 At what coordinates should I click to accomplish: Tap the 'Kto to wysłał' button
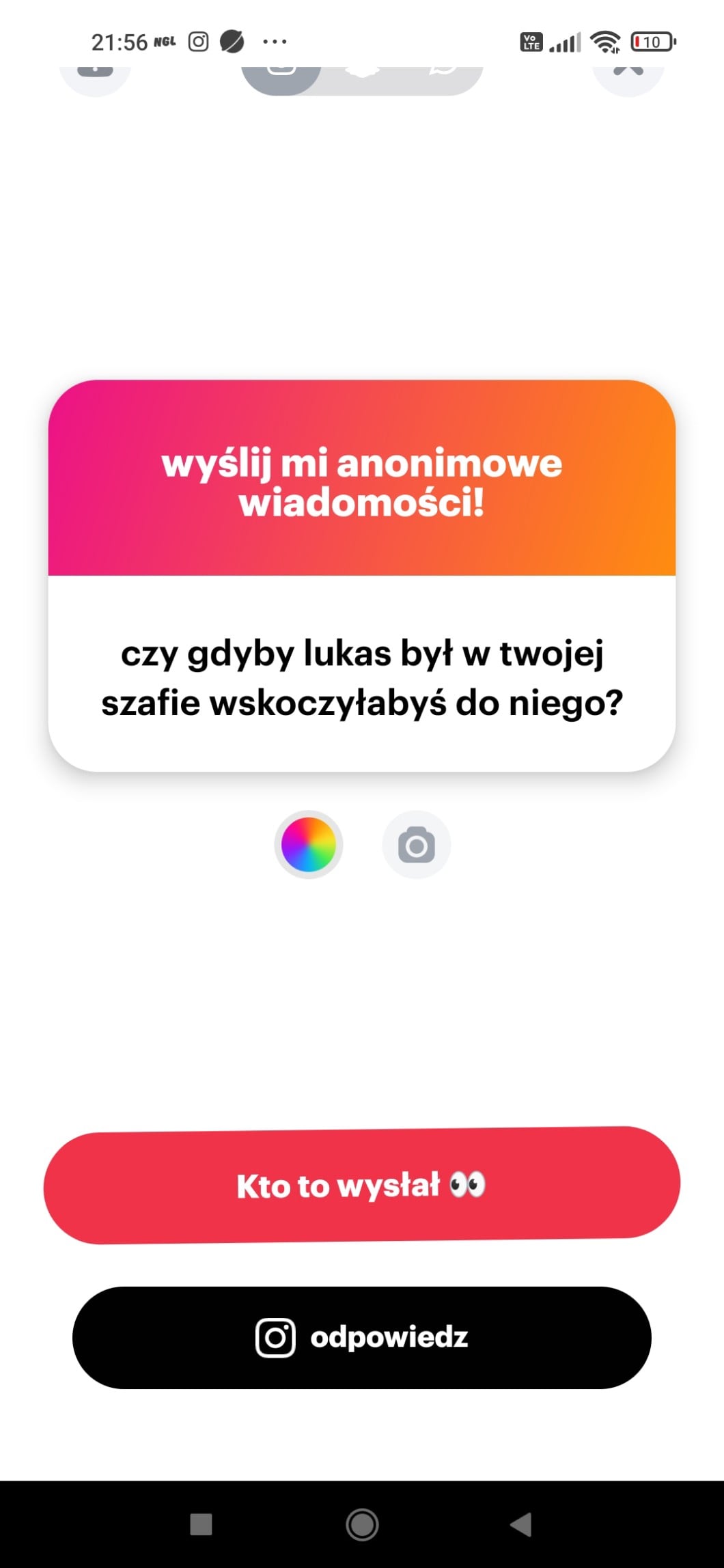click(361, 1186)
